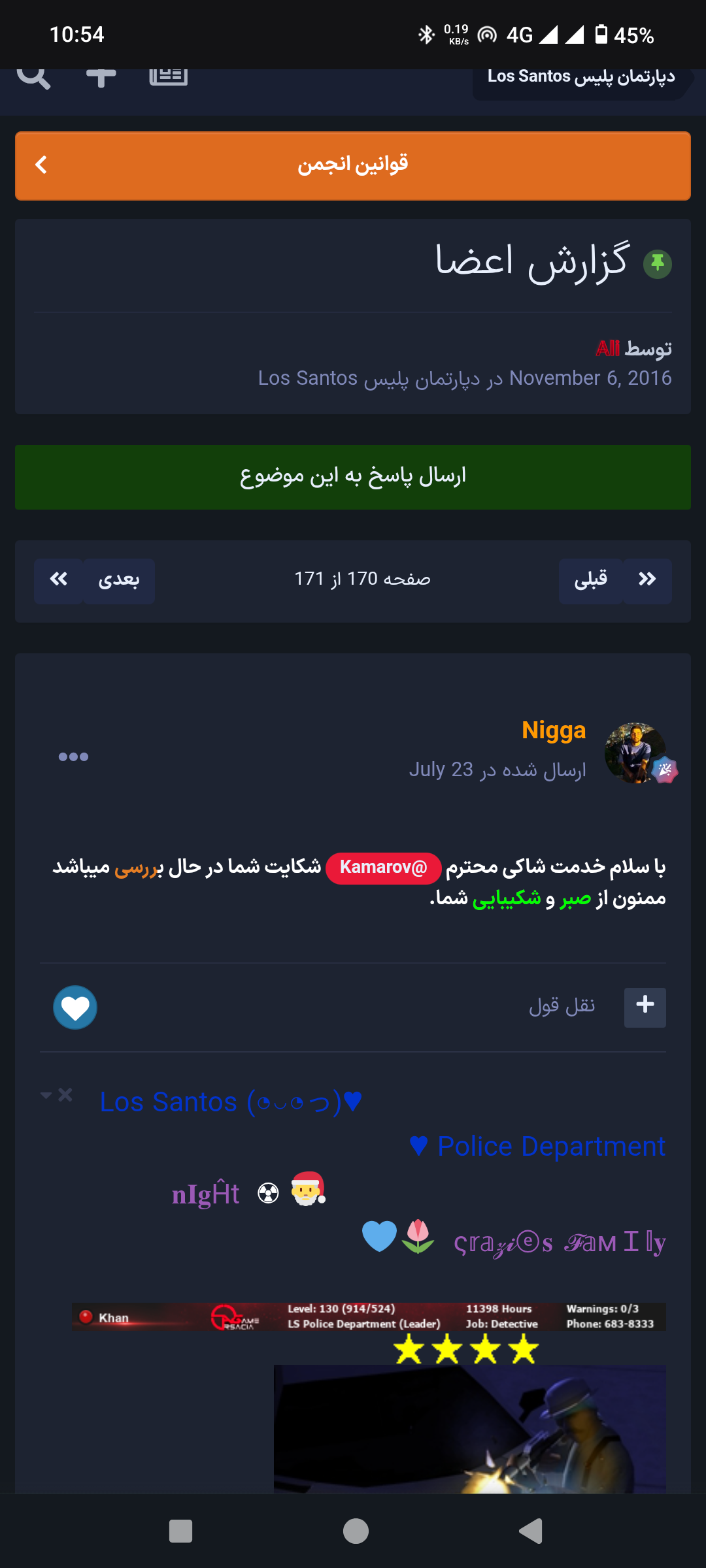Open the orange قوانین انجمن banner

click(353, 165)
